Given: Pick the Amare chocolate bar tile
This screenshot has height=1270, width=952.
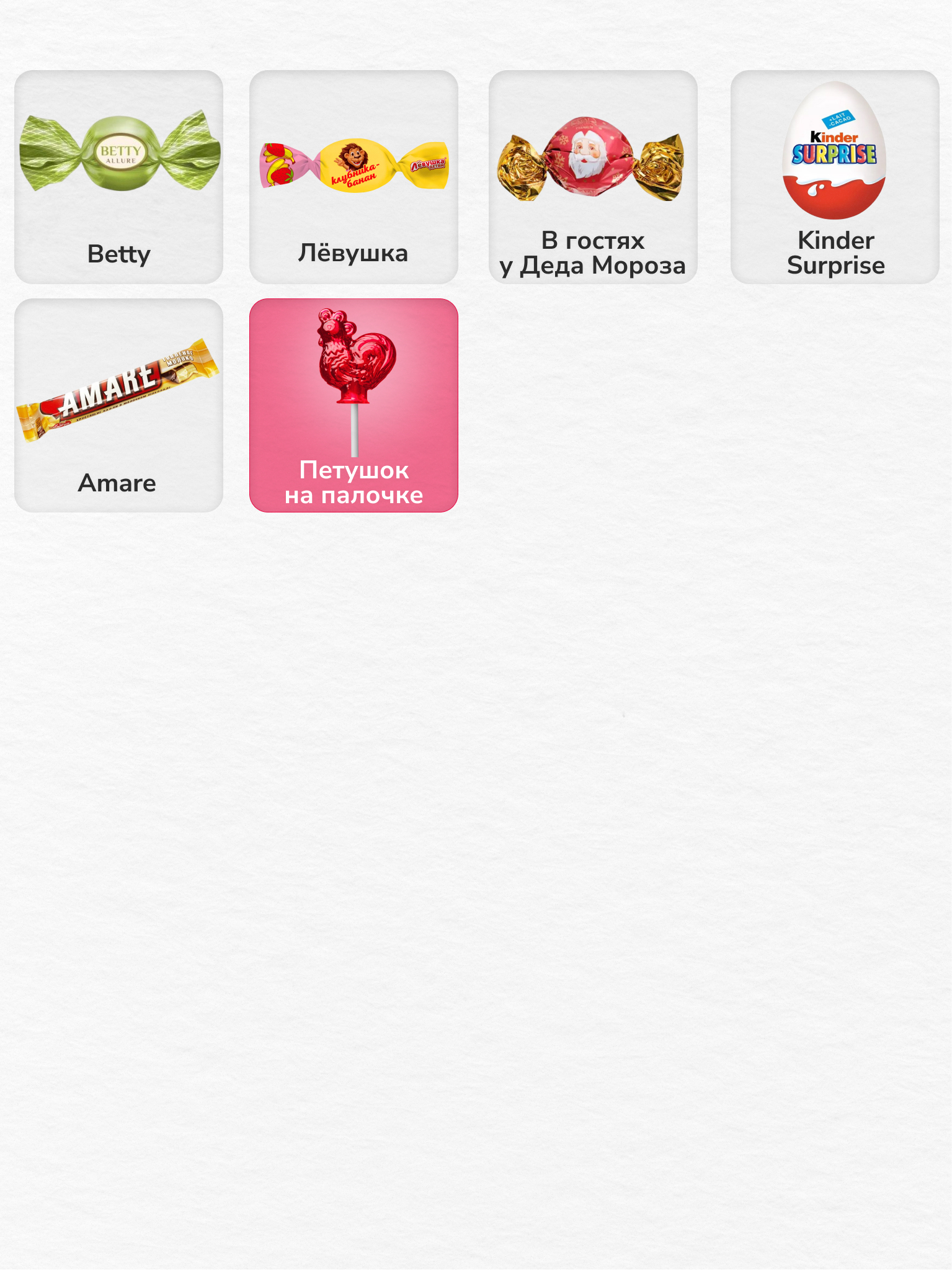Looking at the screenshot, I should (x=118, y=405).
